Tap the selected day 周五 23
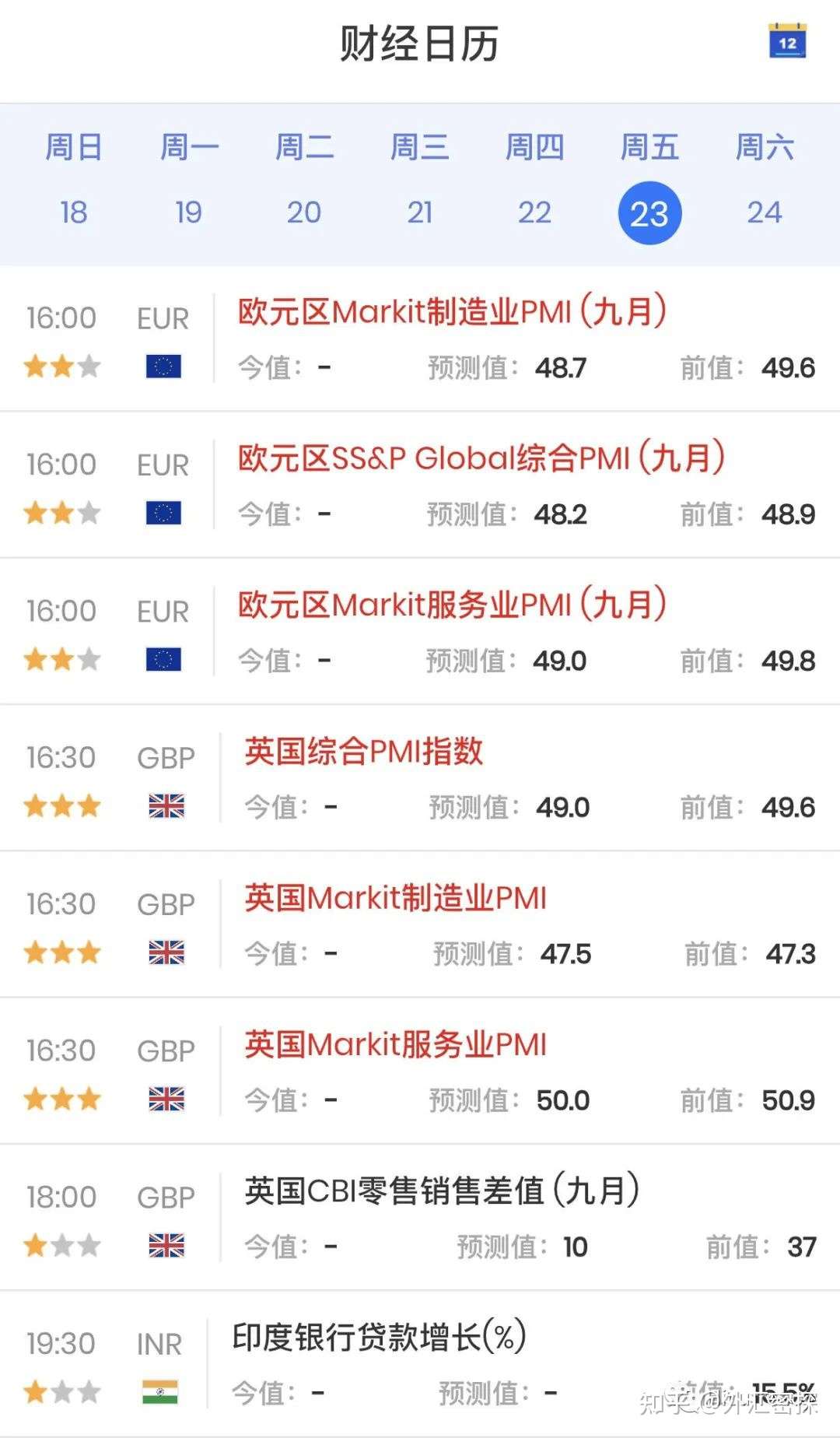Image resolution: width=840 pixels, height=1438 pixels. tap(649, 212)
